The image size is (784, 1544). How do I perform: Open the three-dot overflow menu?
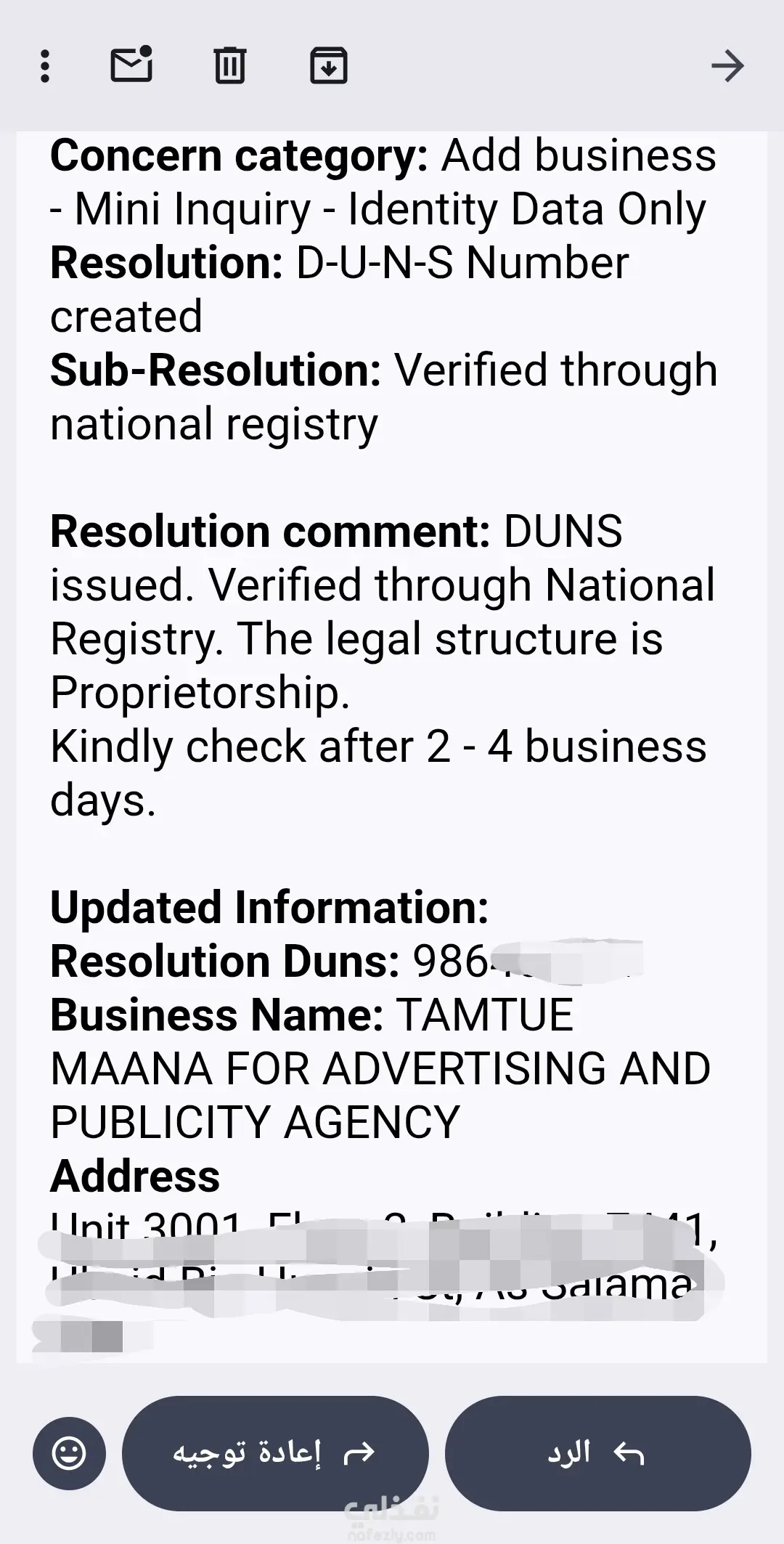point(45,66)
